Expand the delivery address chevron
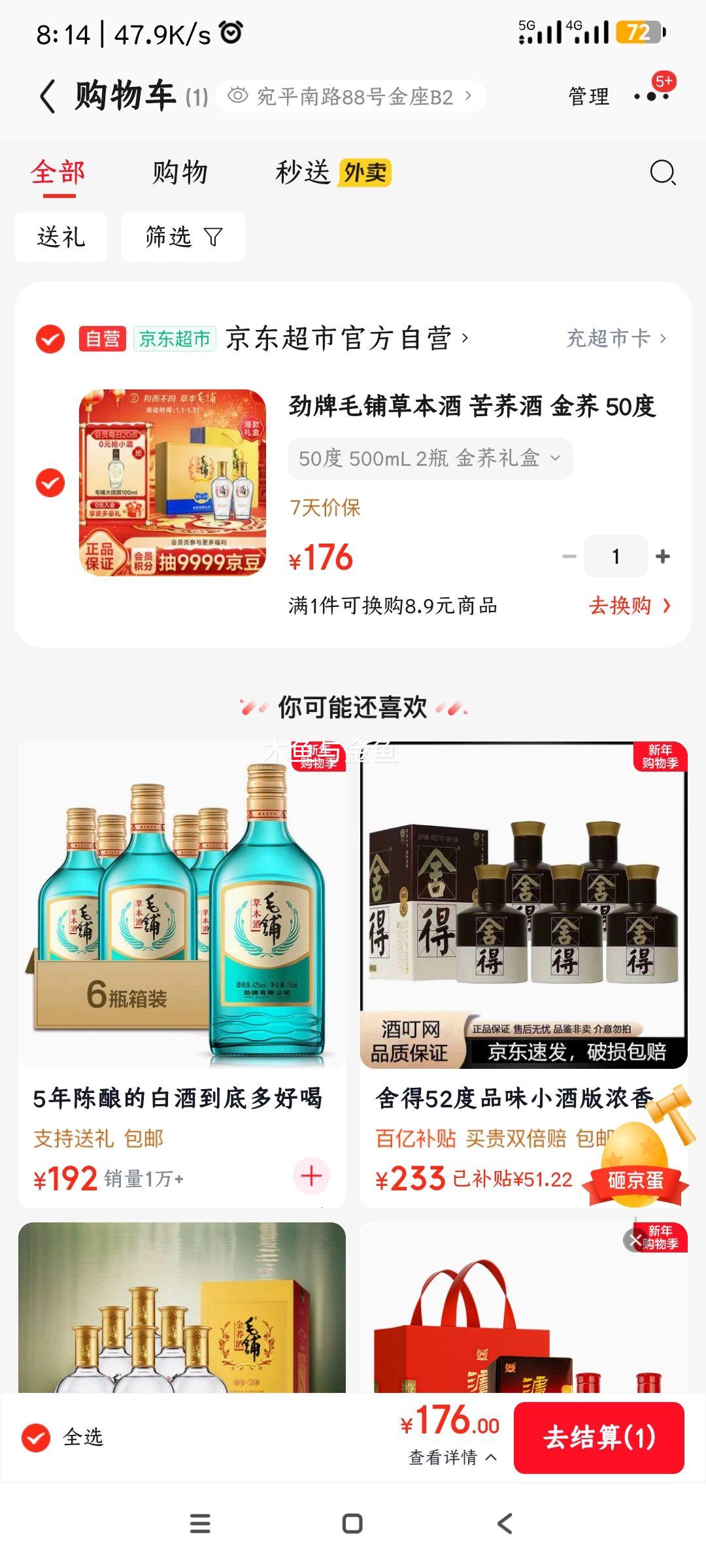The height and width of the screenshot is (1568, 706). (469, 95)
